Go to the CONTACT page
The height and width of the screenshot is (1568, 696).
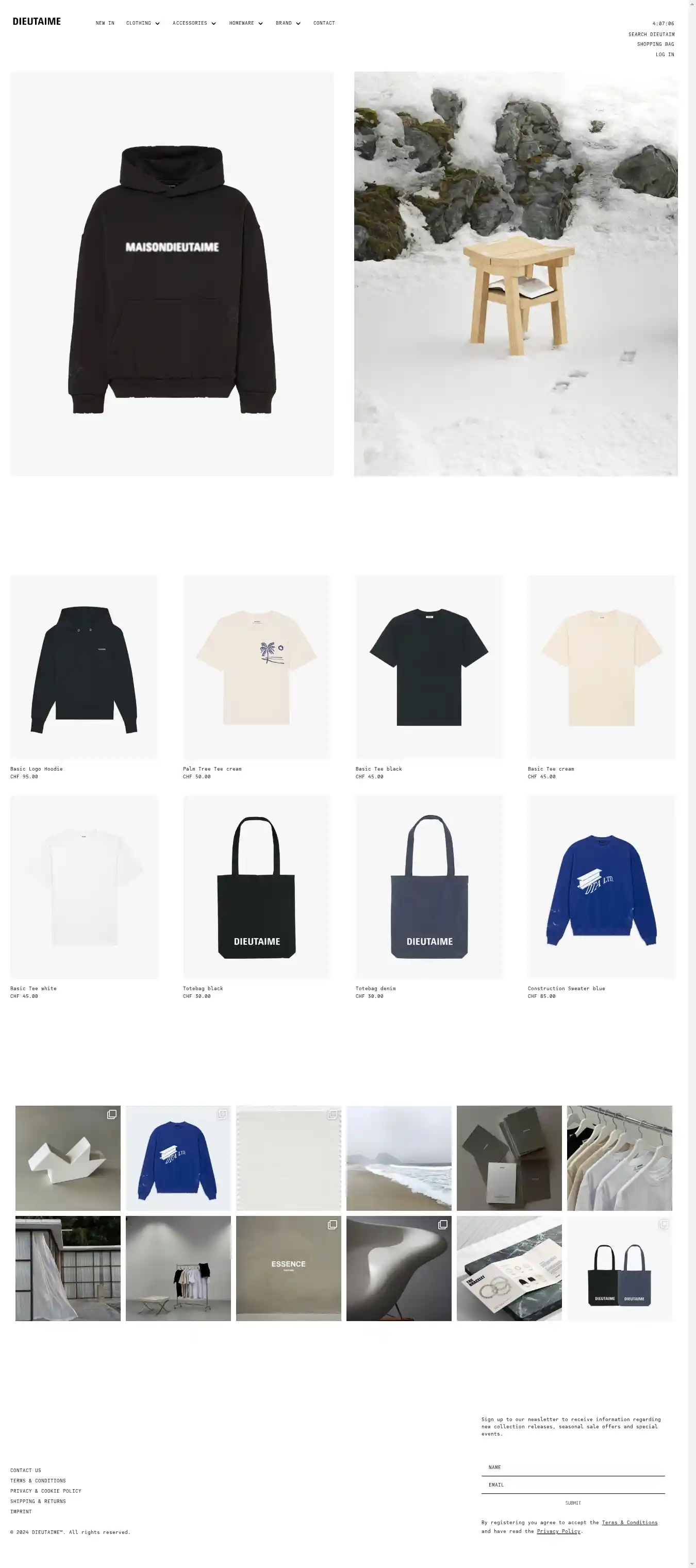[x=324, y=23]
